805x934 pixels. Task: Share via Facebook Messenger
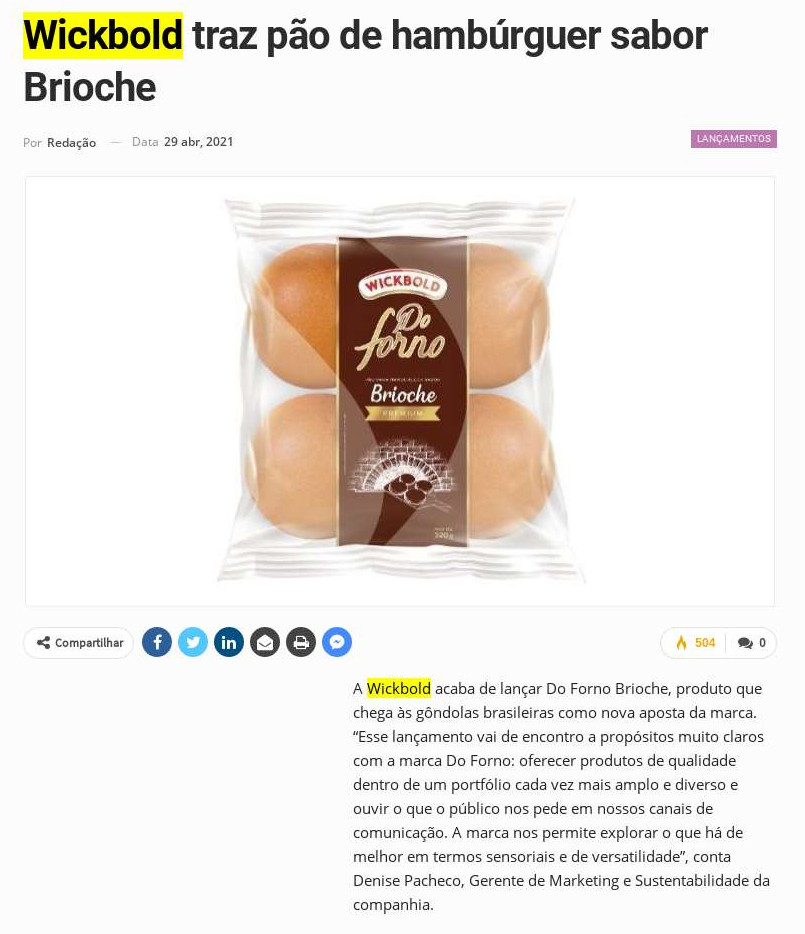337,642
